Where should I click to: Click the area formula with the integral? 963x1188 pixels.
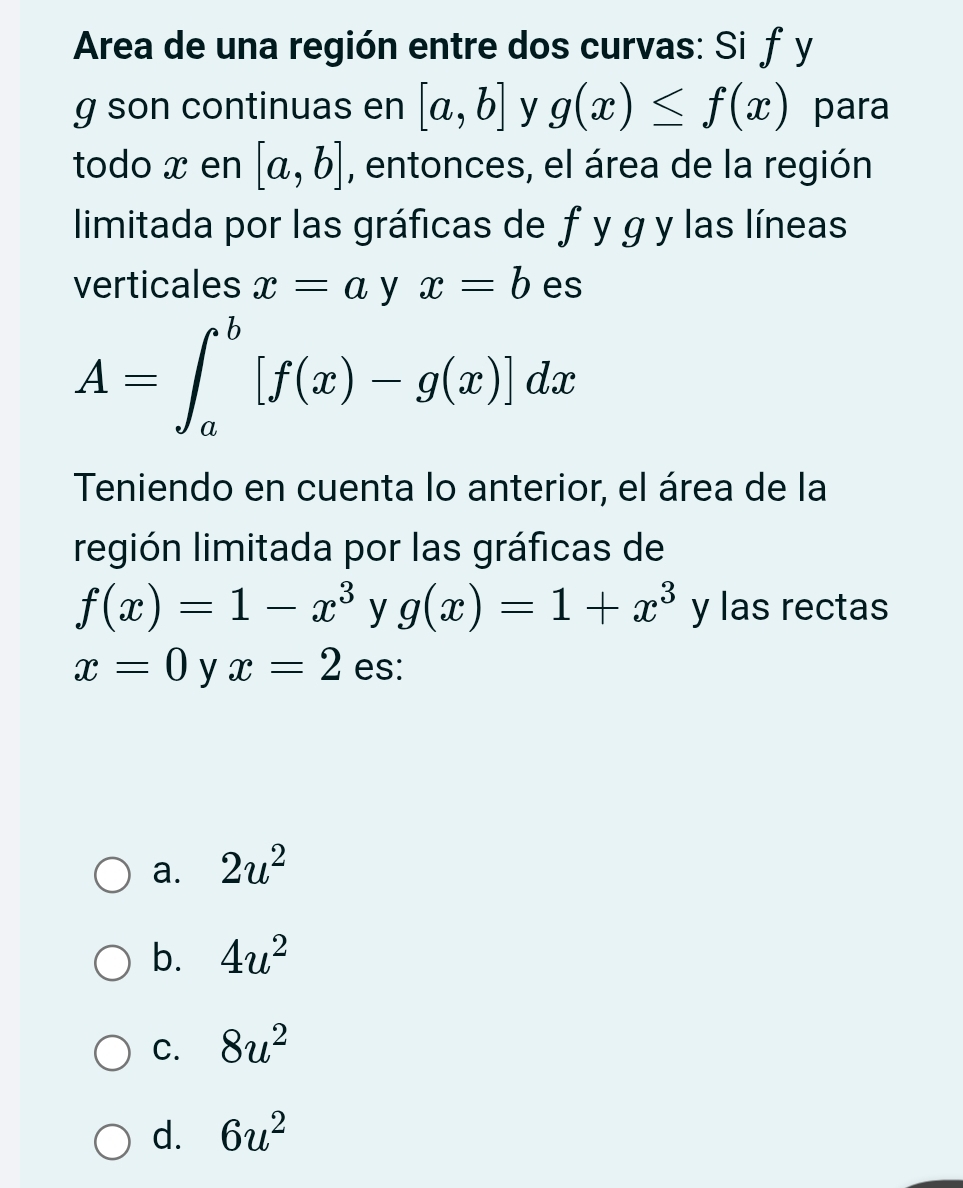tap(320, 380)
